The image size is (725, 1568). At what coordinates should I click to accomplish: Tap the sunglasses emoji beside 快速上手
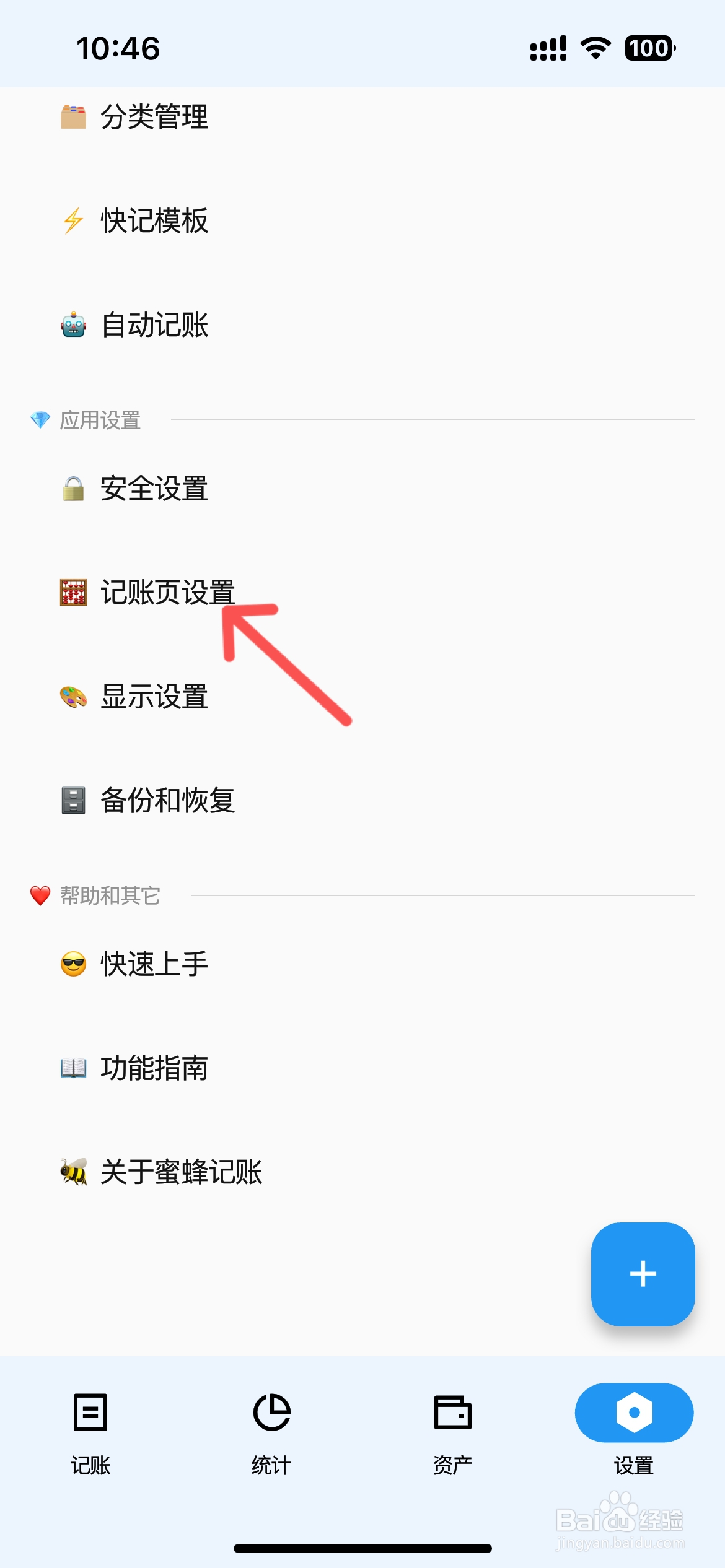[x=72, y=964]
